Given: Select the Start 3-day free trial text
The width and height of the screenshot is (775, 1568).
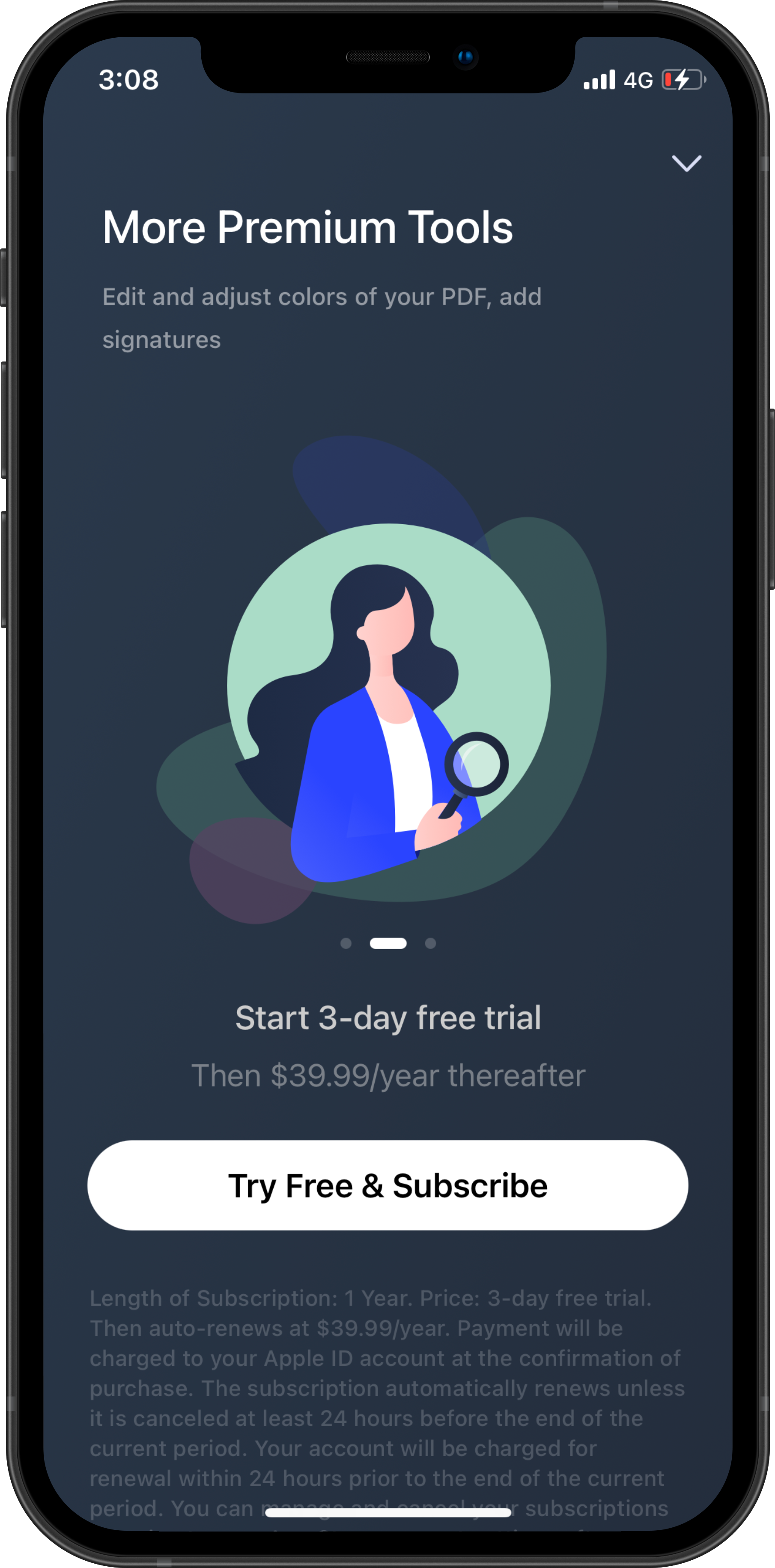Looking at the screenshot, I should [x=389, y=1017].
